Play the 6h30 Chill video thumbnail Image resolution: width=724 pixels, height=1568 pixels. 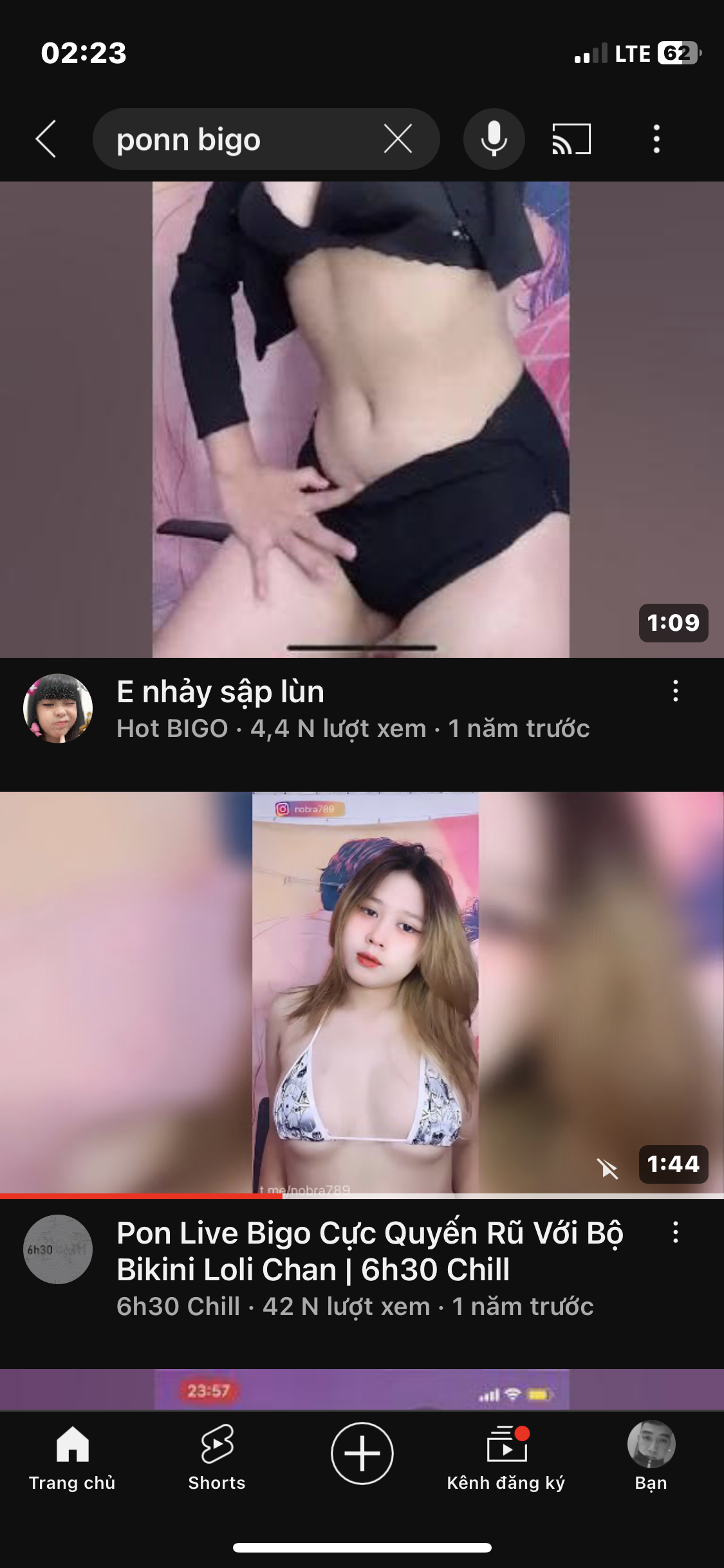click(x=360, y=991)
